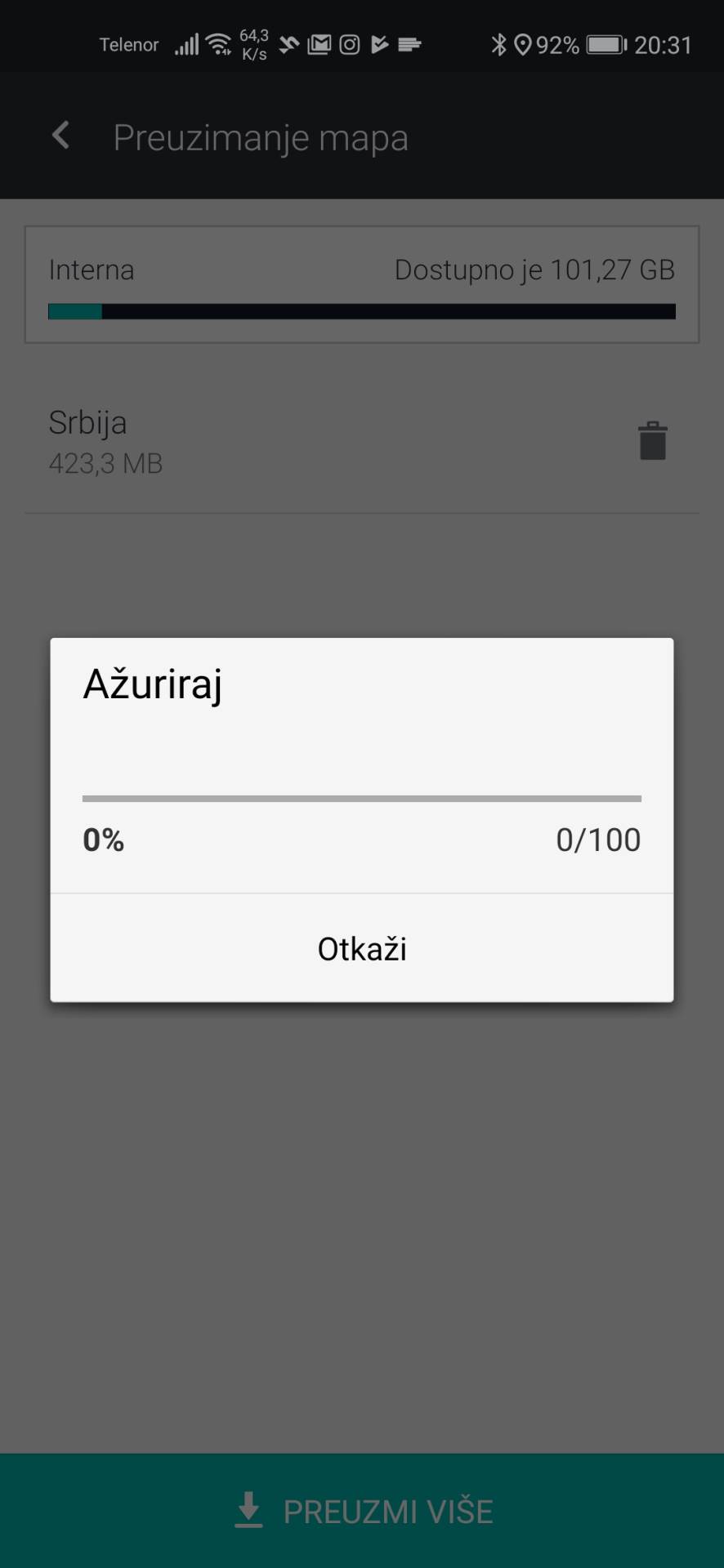Tap the Ažuriraj dialog title
Image resolution: width=724 pixels, height=1568 pixels.
point(152,687)
